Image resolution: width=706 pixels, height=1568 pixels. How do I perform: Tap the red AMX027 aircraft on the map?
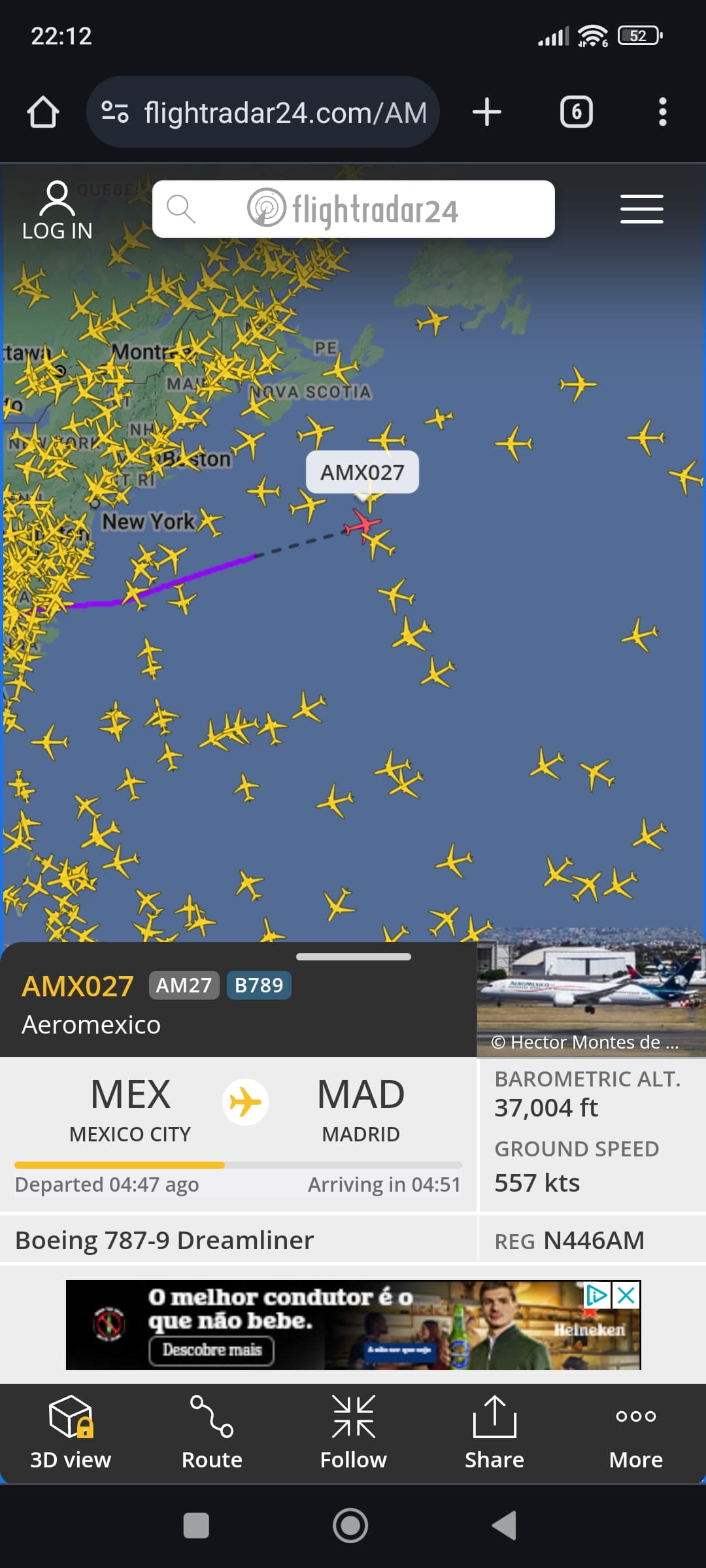pyautogui.click(x=362, y=525)
